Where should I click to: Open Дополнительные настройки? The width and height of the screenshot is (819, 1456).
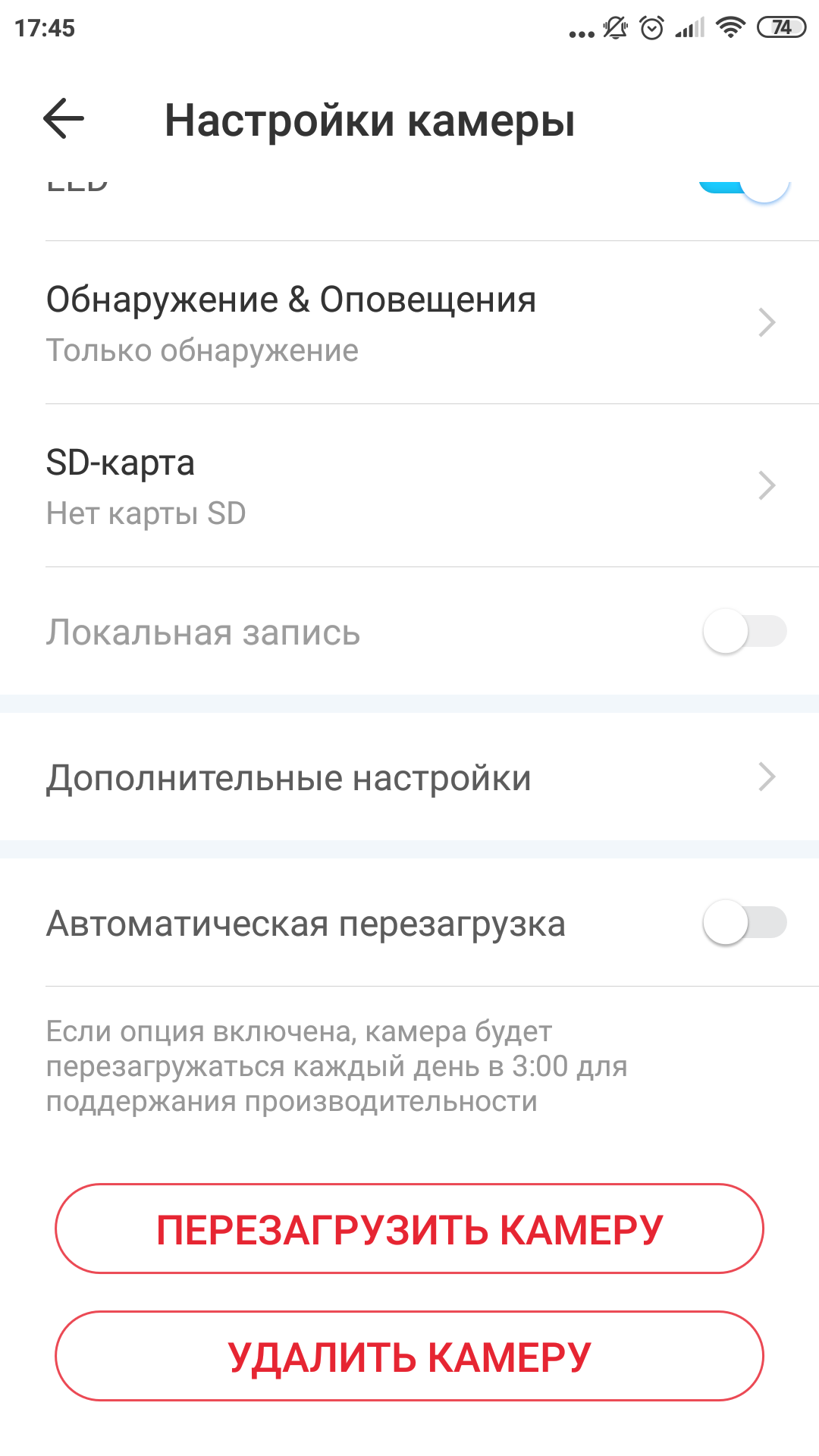(409, 778)
